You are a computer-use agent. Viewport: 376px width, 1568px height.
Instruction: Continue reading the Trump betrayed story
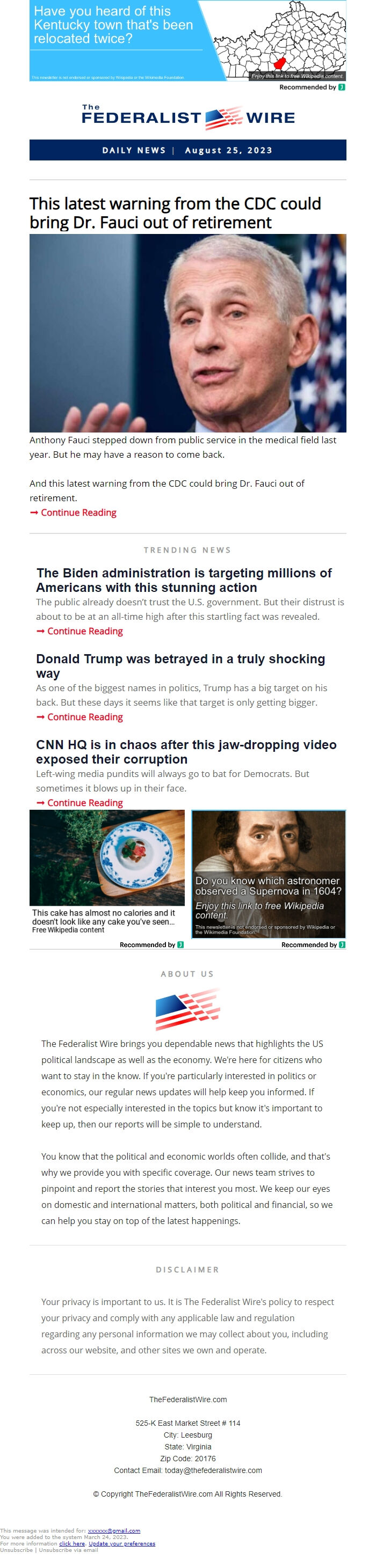tap(85, 717)
